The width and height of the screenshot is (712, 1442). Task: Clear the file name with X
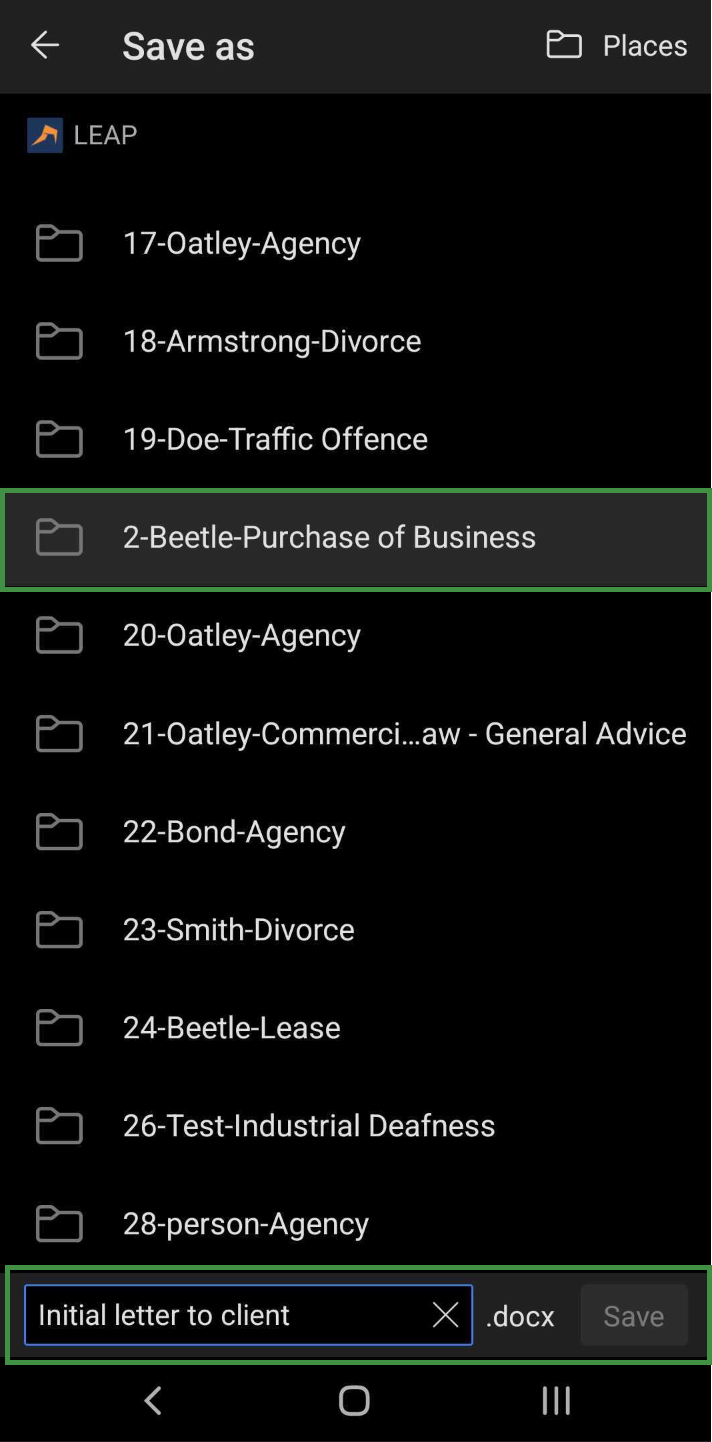[x=446, y=1315]
